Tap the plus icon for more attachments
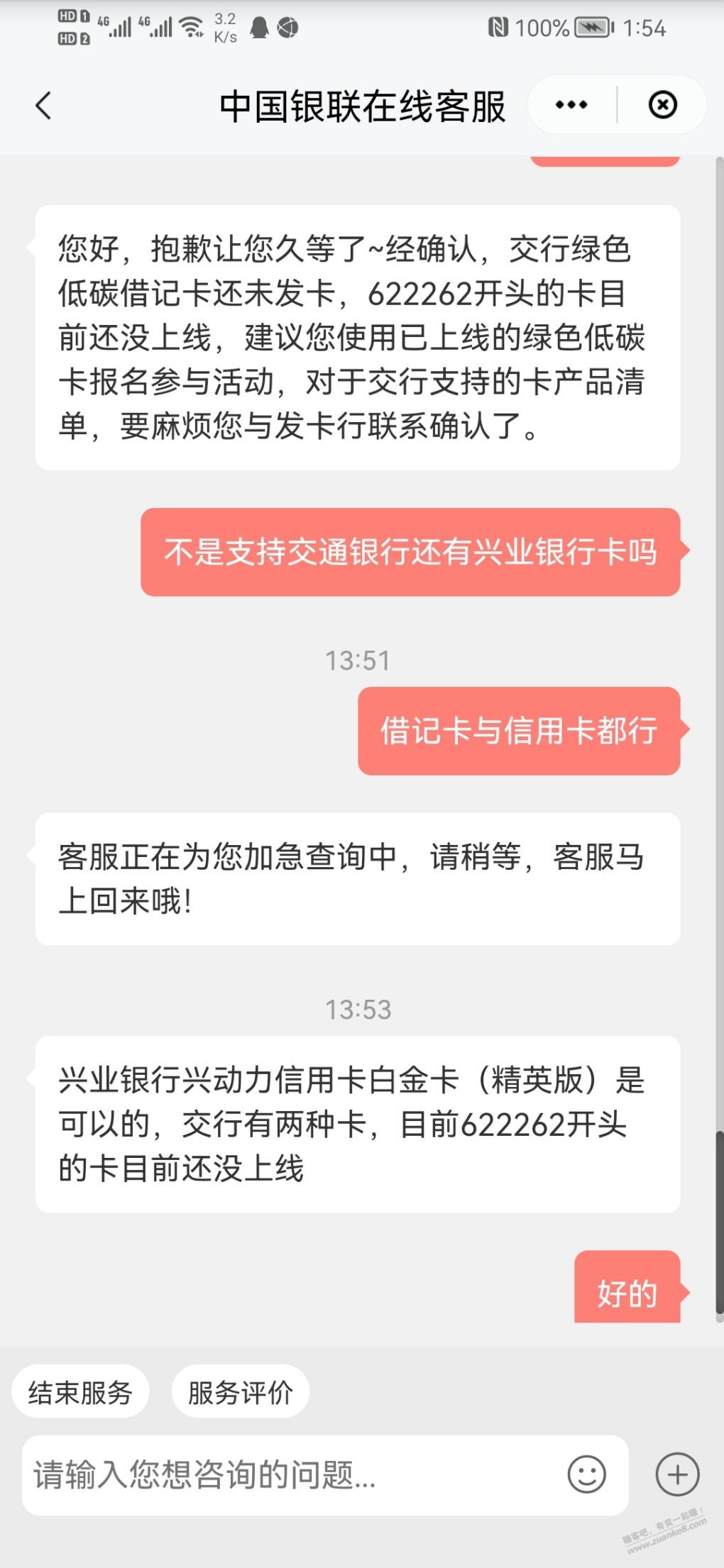Image resolution: width=724 pixels, height=1568 pixels. point(678,1475)
